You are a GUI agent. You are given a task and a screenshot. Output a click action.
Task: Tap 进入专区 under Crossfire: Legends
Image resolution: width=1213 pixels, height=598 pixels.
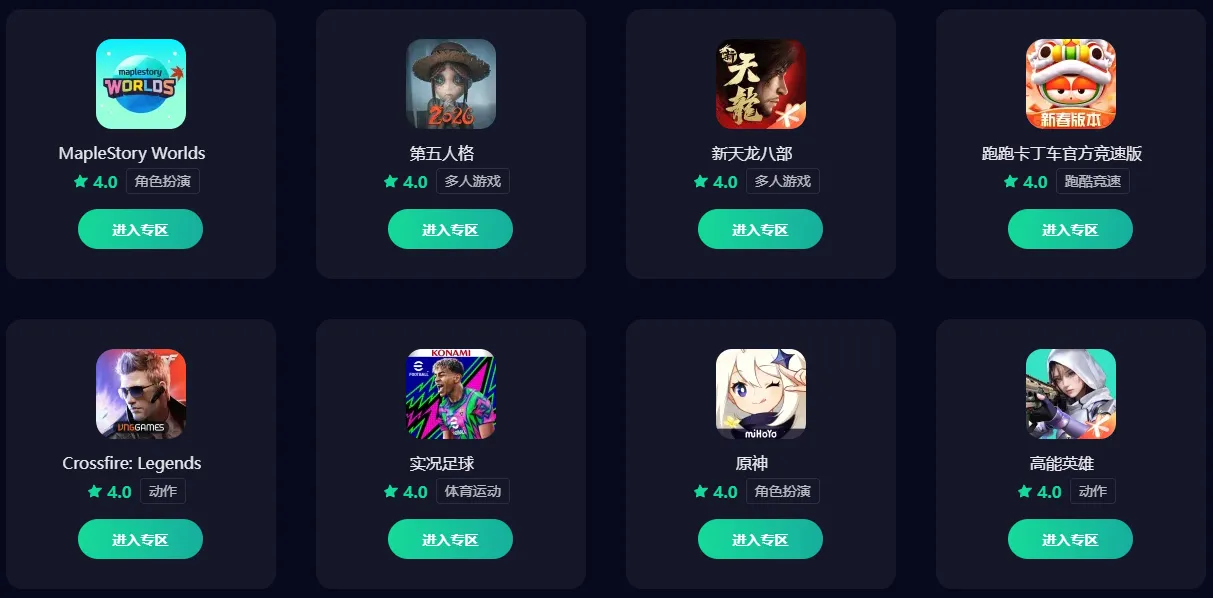point(140,539)
